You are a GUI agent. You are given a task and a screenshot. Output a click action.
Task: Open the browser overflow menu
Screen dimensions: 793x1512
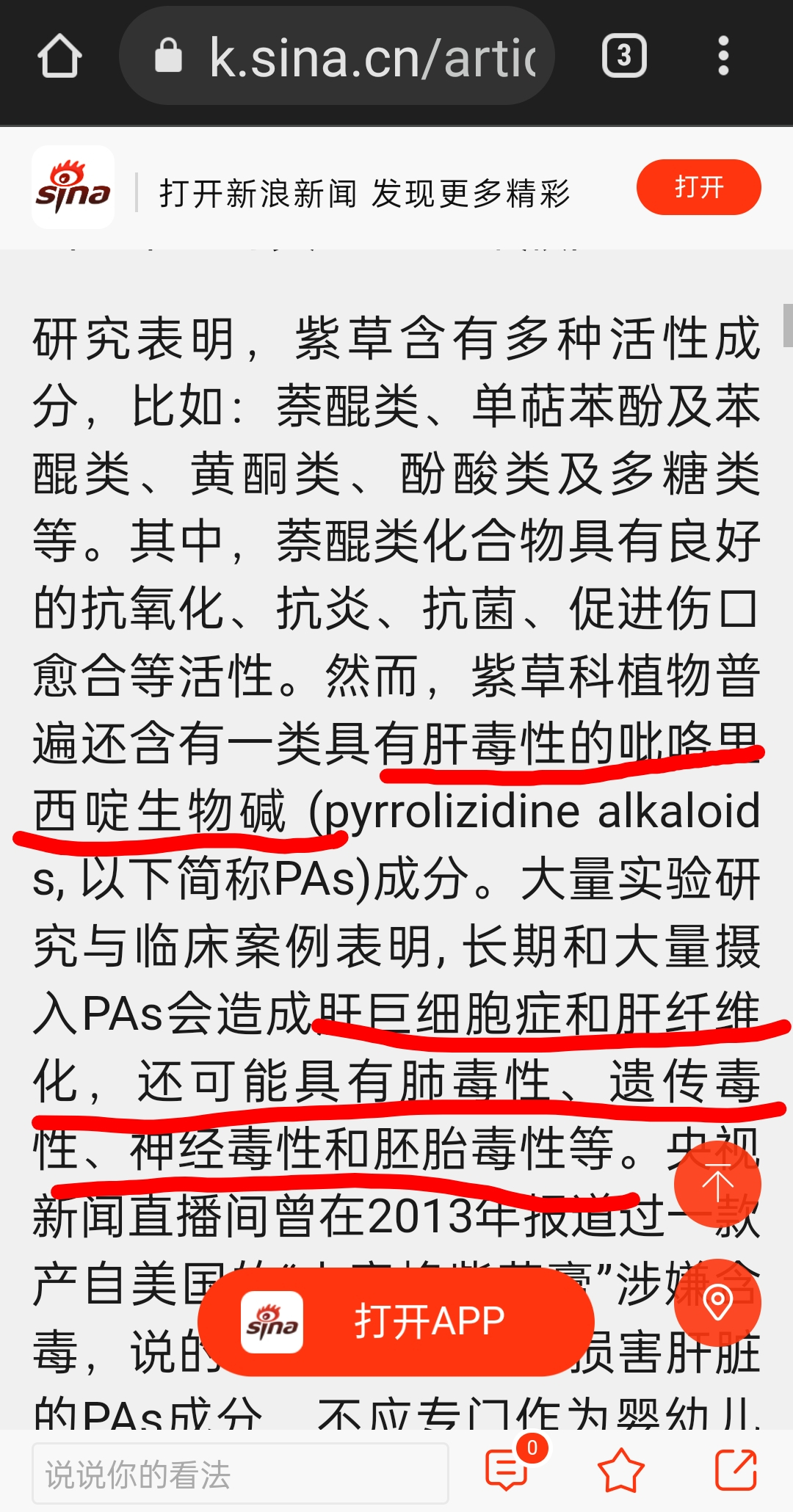pyautogui.click(x=723, y=56)
